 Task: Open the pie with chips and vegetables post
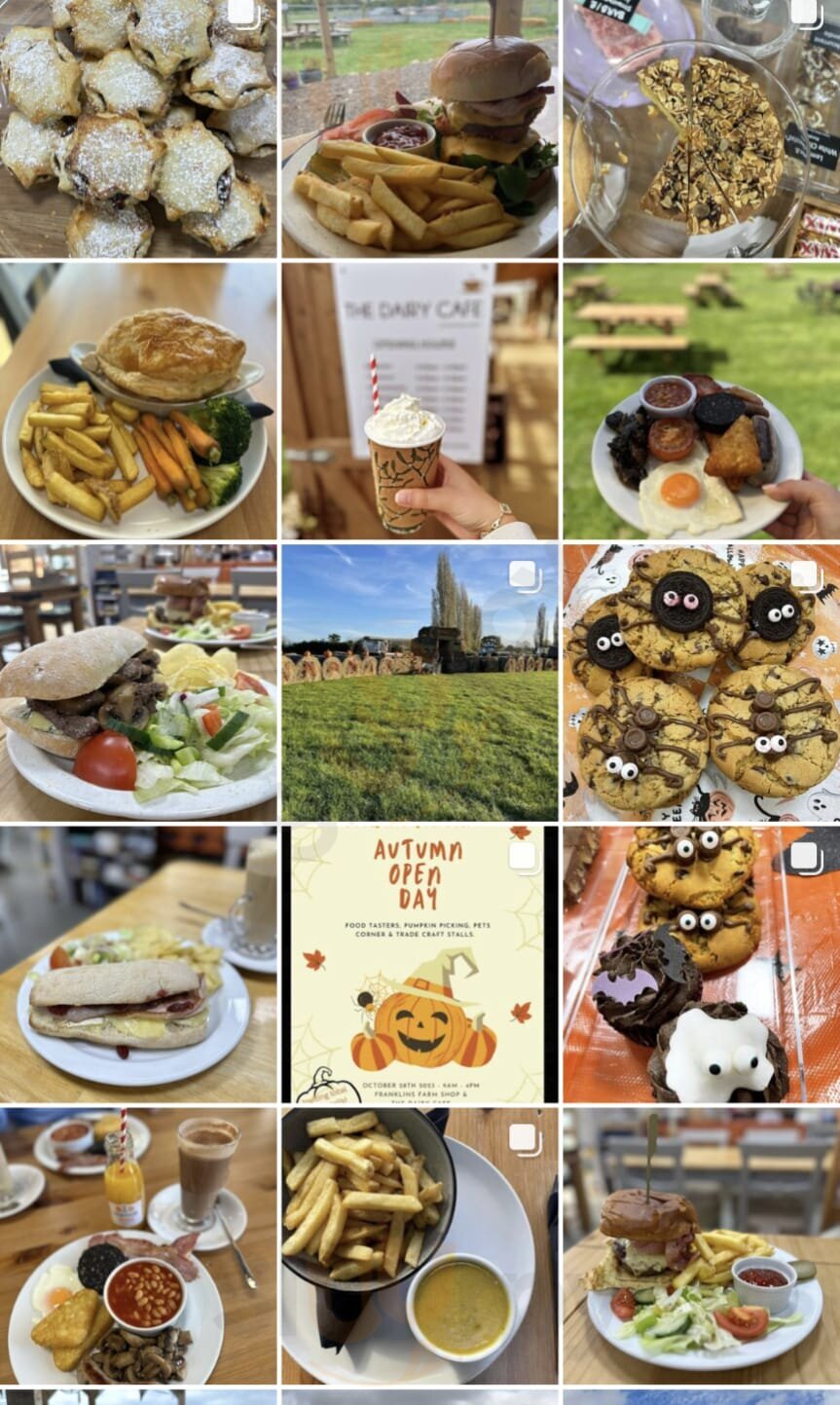click(x=137, y=400)
